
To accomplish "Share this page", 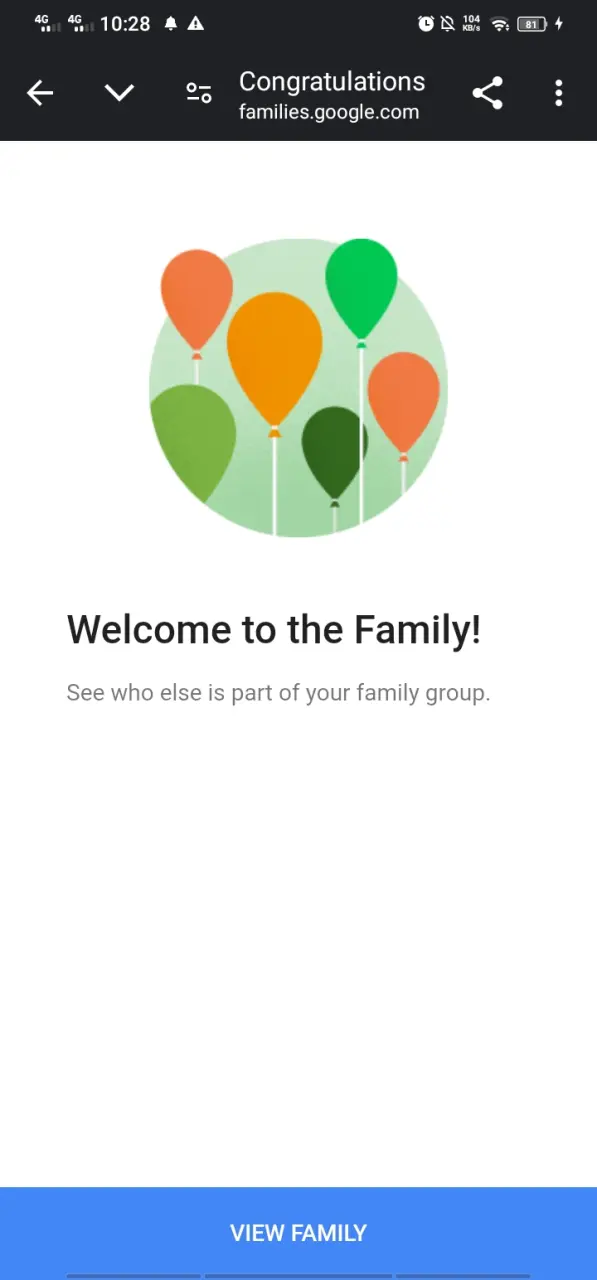I will (x=487, y=94).
